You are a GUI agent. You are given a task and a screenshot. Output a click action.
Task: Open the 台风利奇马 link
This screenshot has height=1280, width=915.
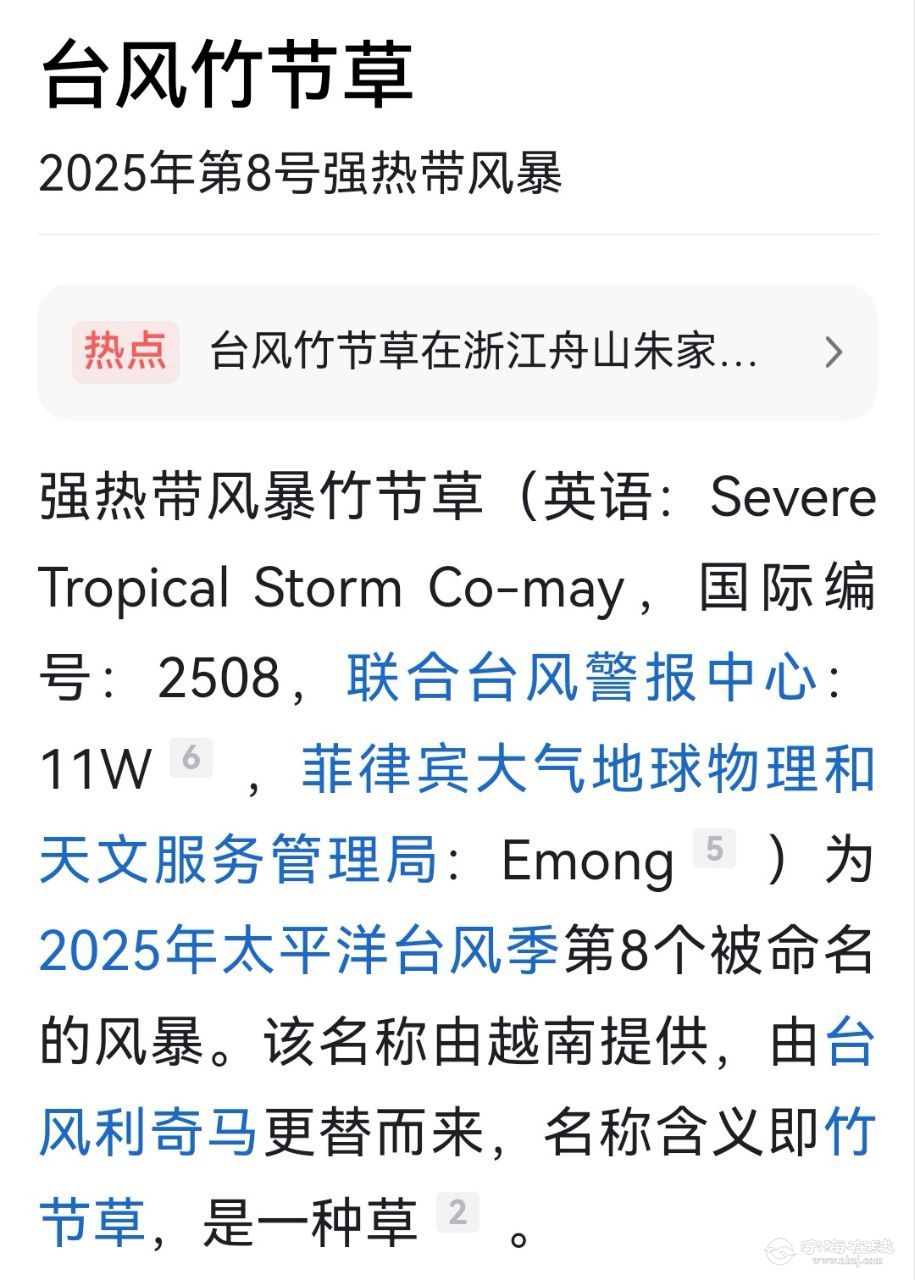[148, 1134]
